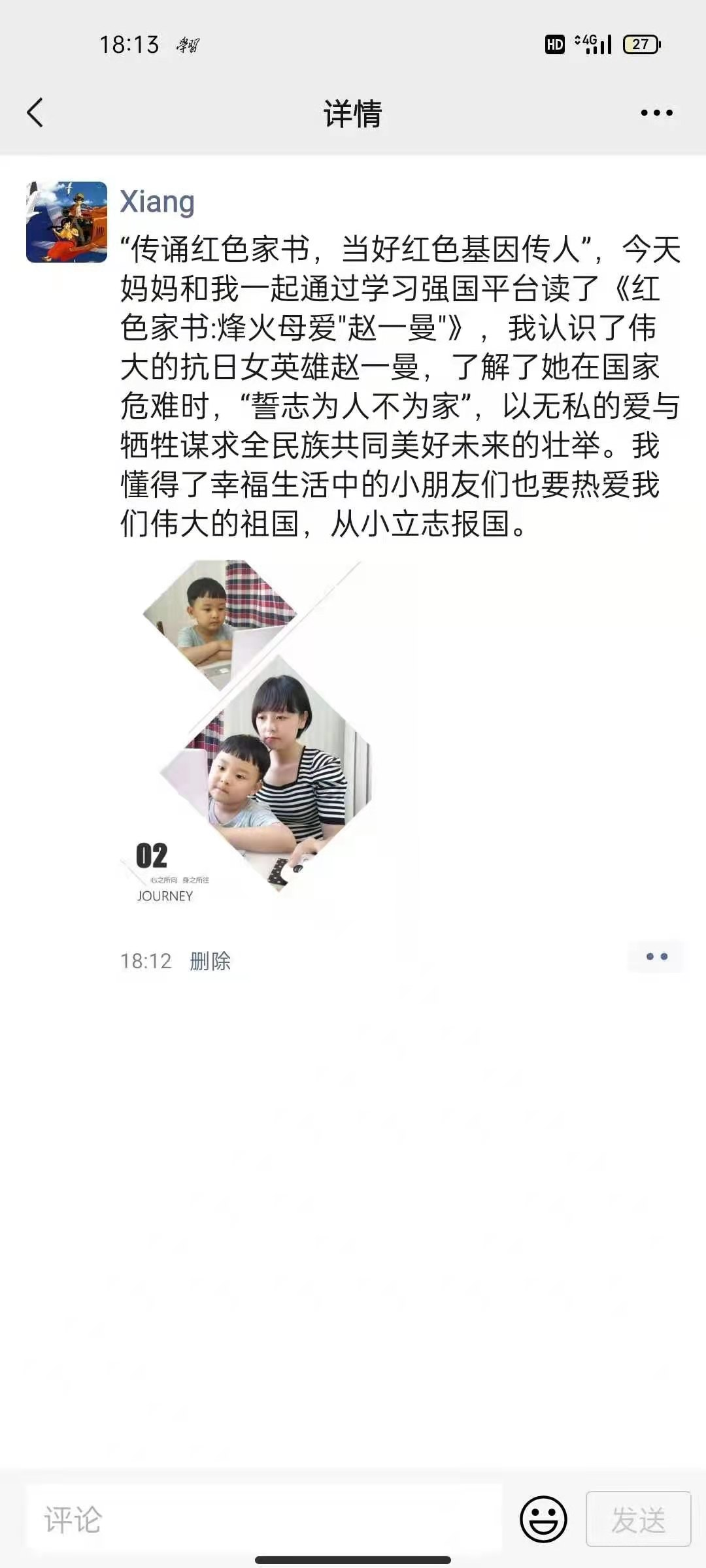The image size is (706, 1568).
Task: Open Xiang's profile avatar
Action: click(67, 222)
